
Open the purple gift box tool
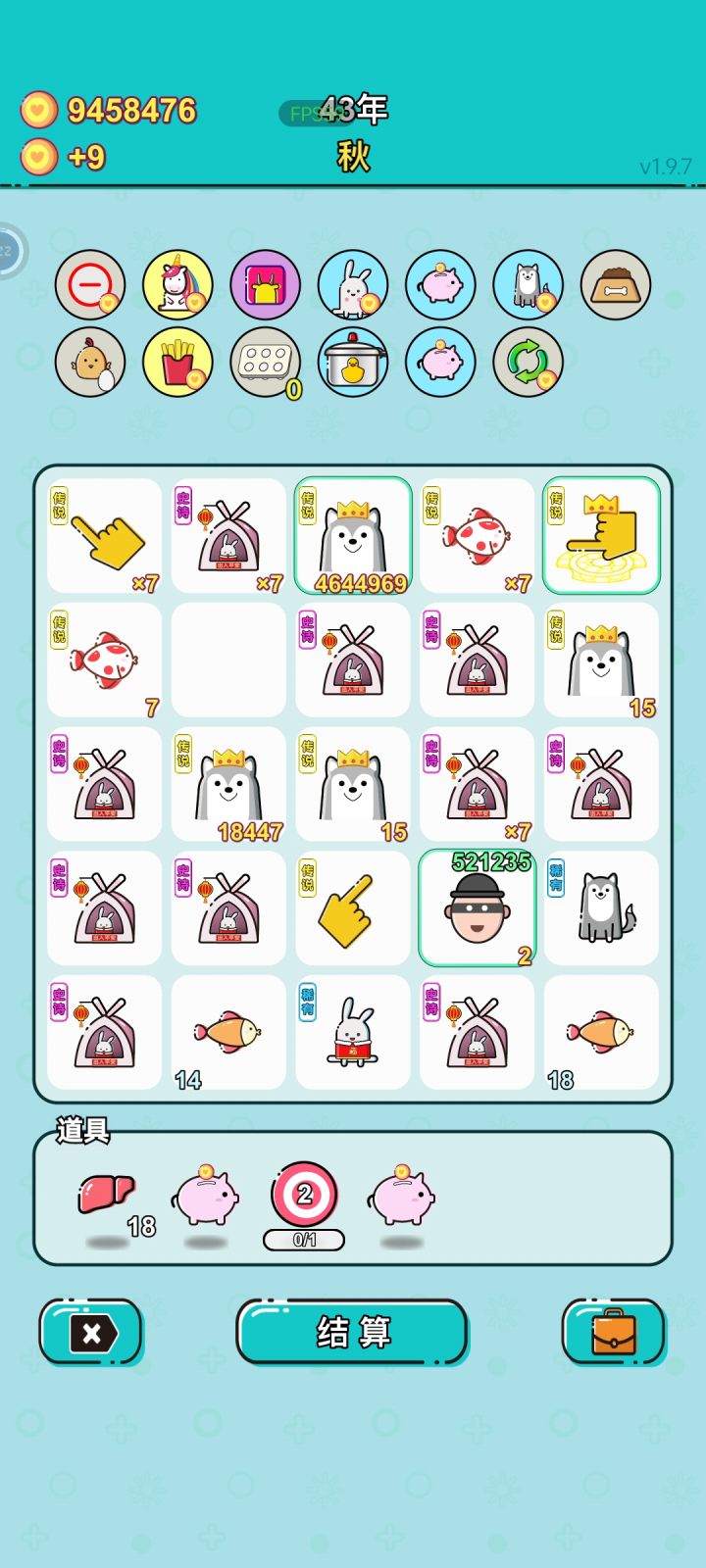pos(265,285)
